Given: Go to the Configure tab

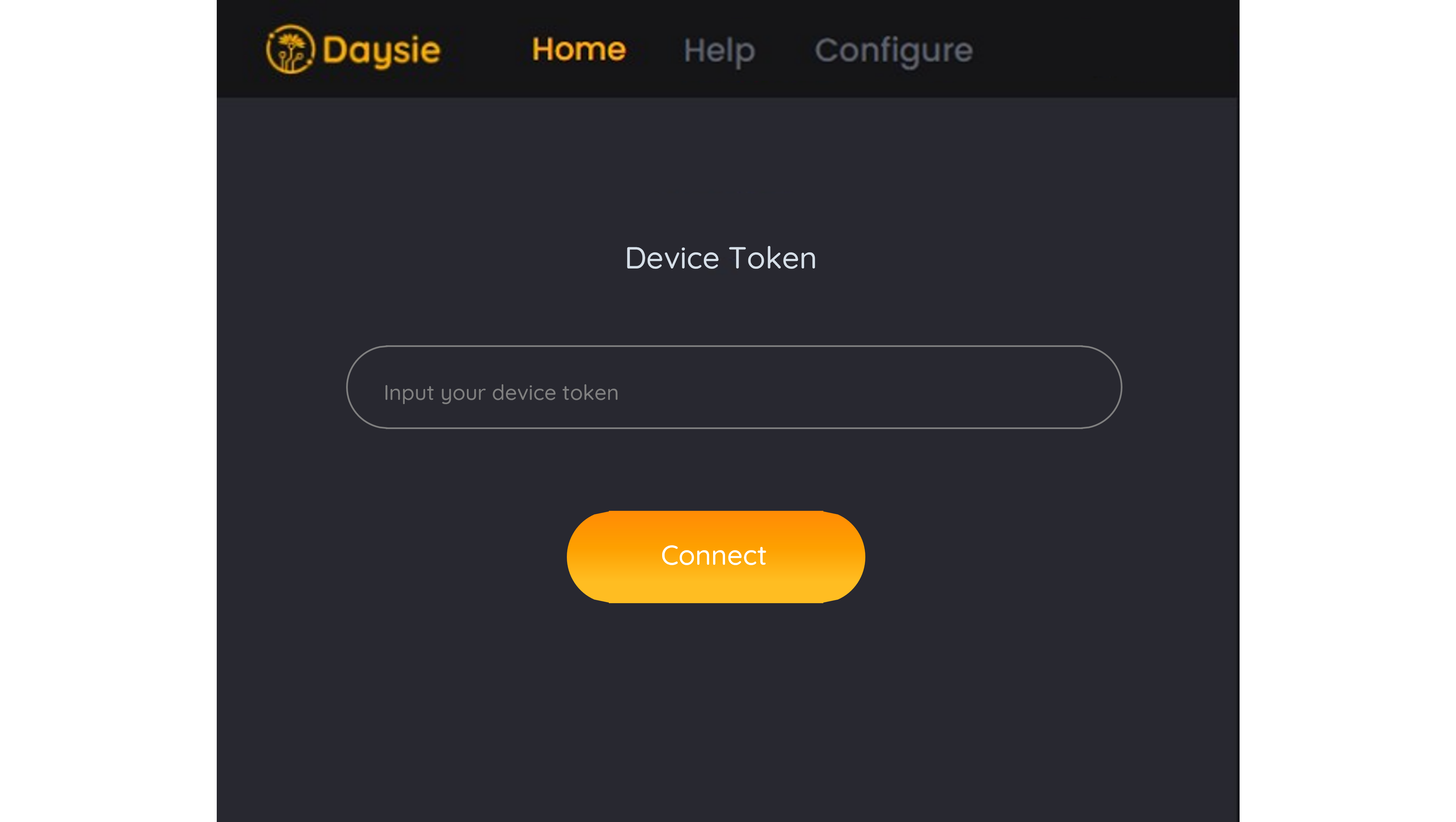Looking at the screenshot, I should tap(893, 50).
